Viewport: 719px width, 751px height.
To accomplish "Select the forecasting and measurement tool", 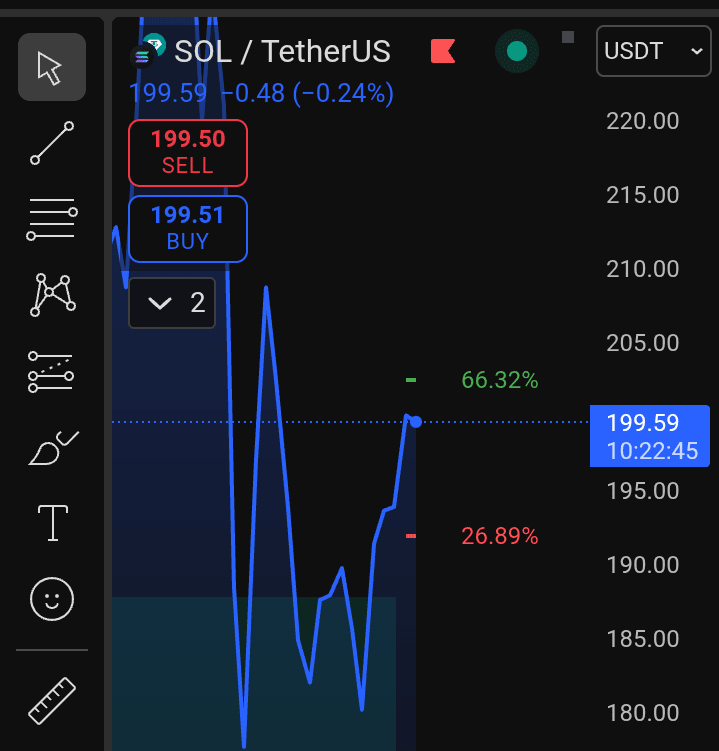I will pyautogui.click(x=51, y=371).
